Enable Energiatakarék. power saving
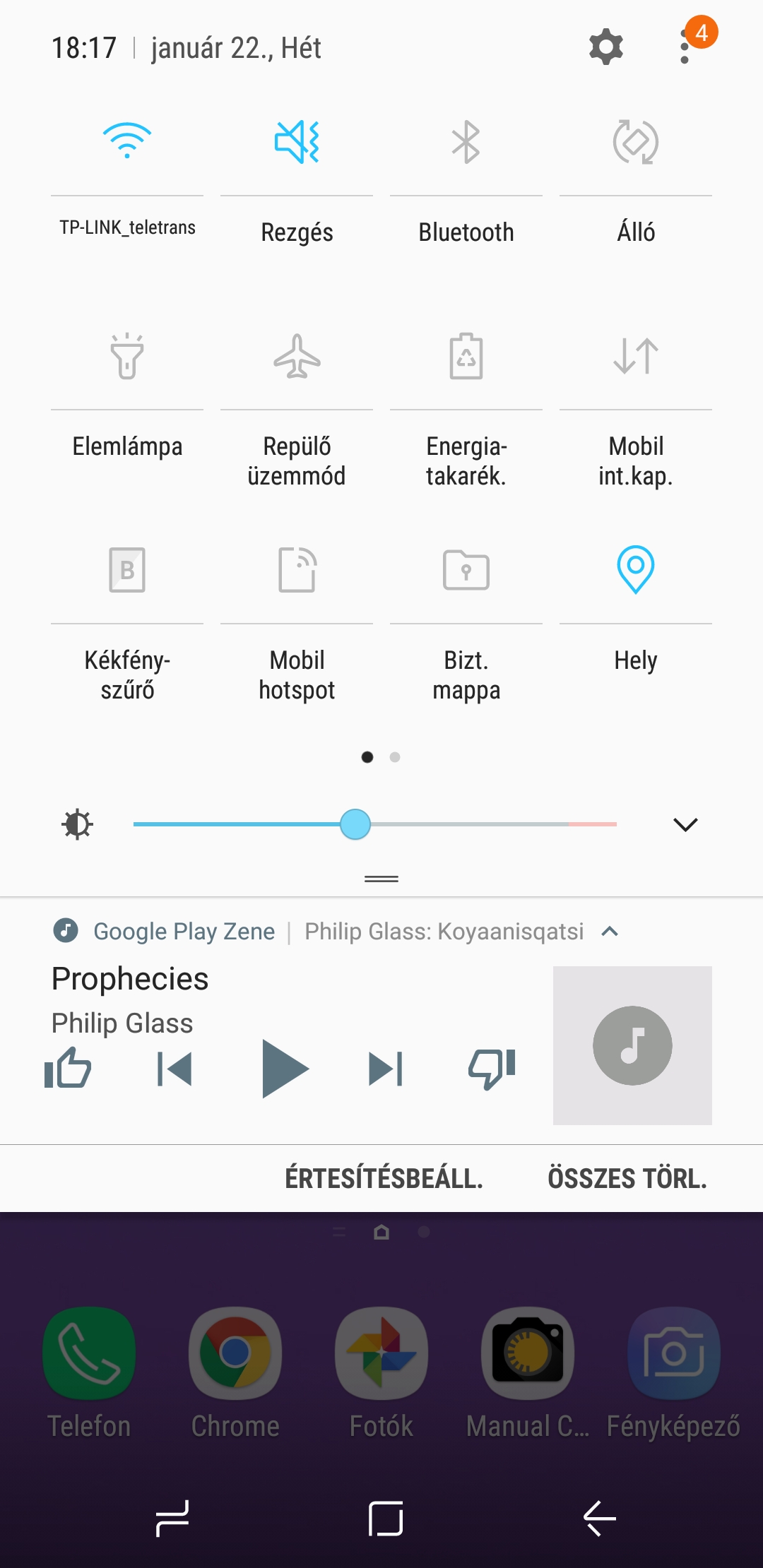This screenshot has width=763, height=1568. (x=466, y=356)
